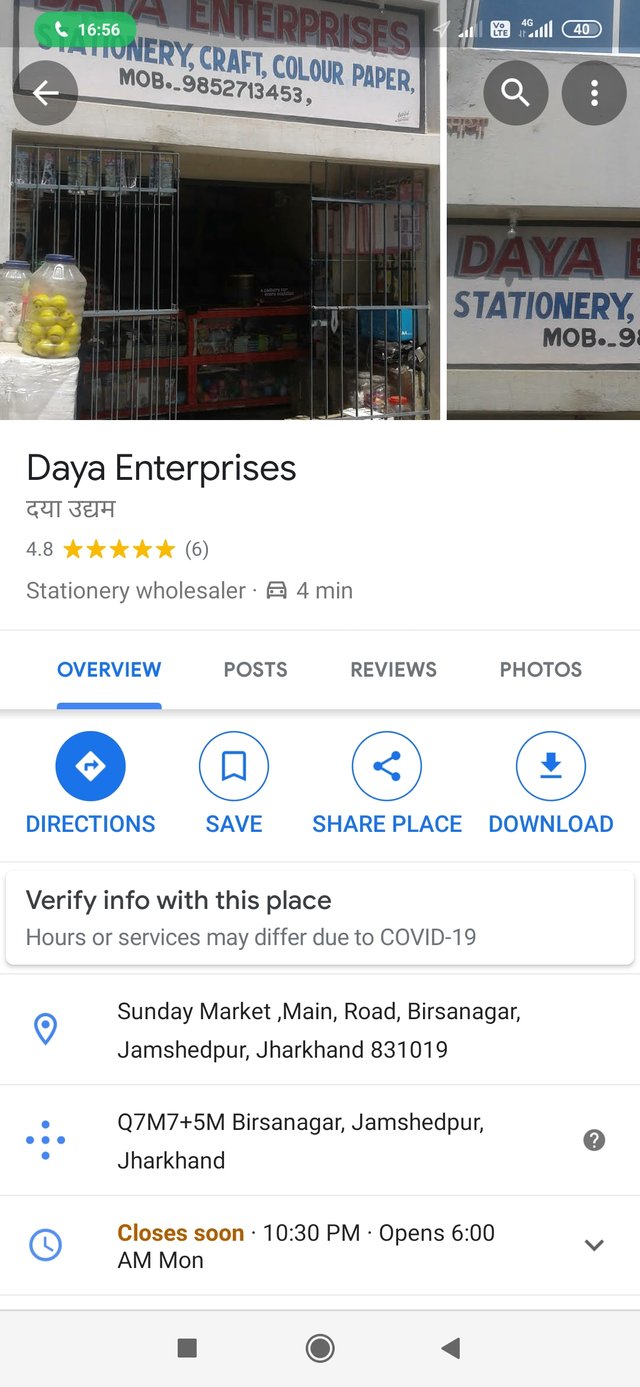Open plus code help question mark
This screenshot has height=1387, width=640.
(x=594, y=1140)
